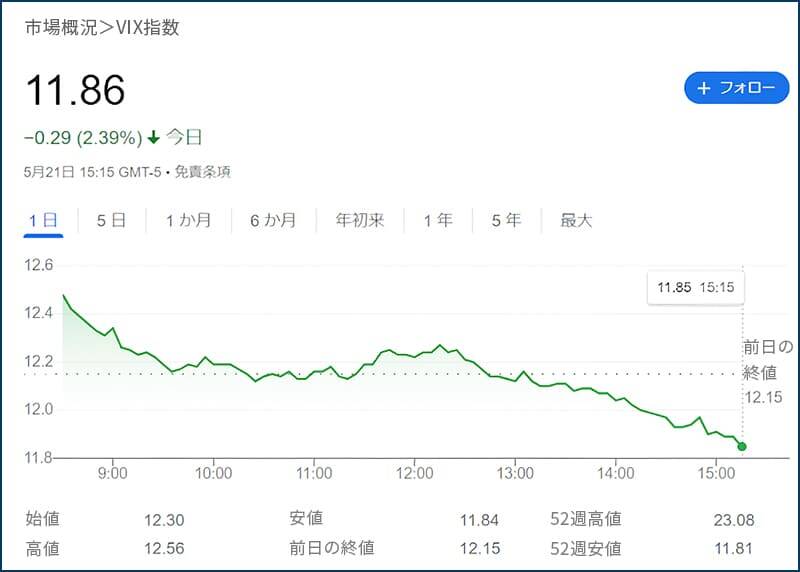Switch chart to 6か月
This screenshot has width=800, height=572.
point(273,220)
